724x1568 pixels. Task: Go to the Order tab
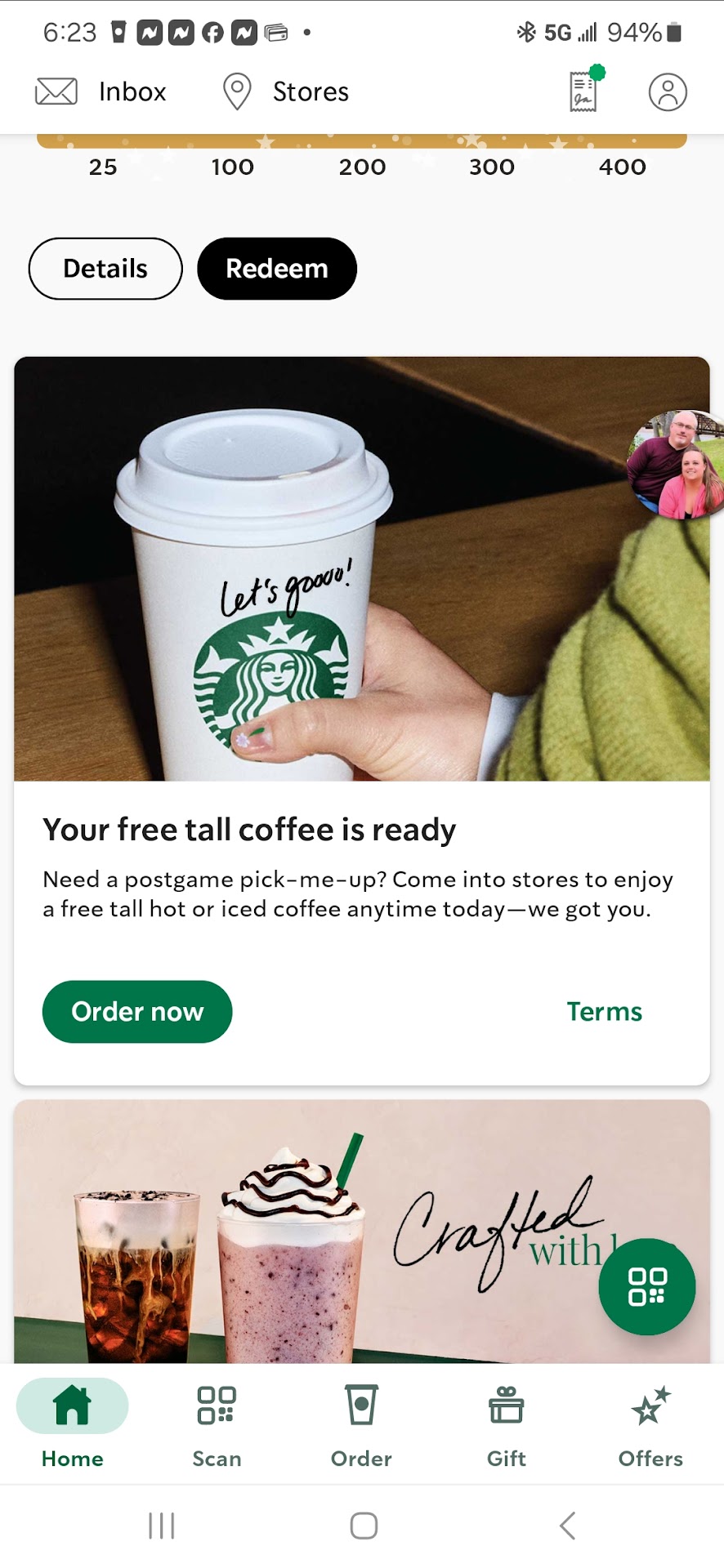coord(361,1422)
